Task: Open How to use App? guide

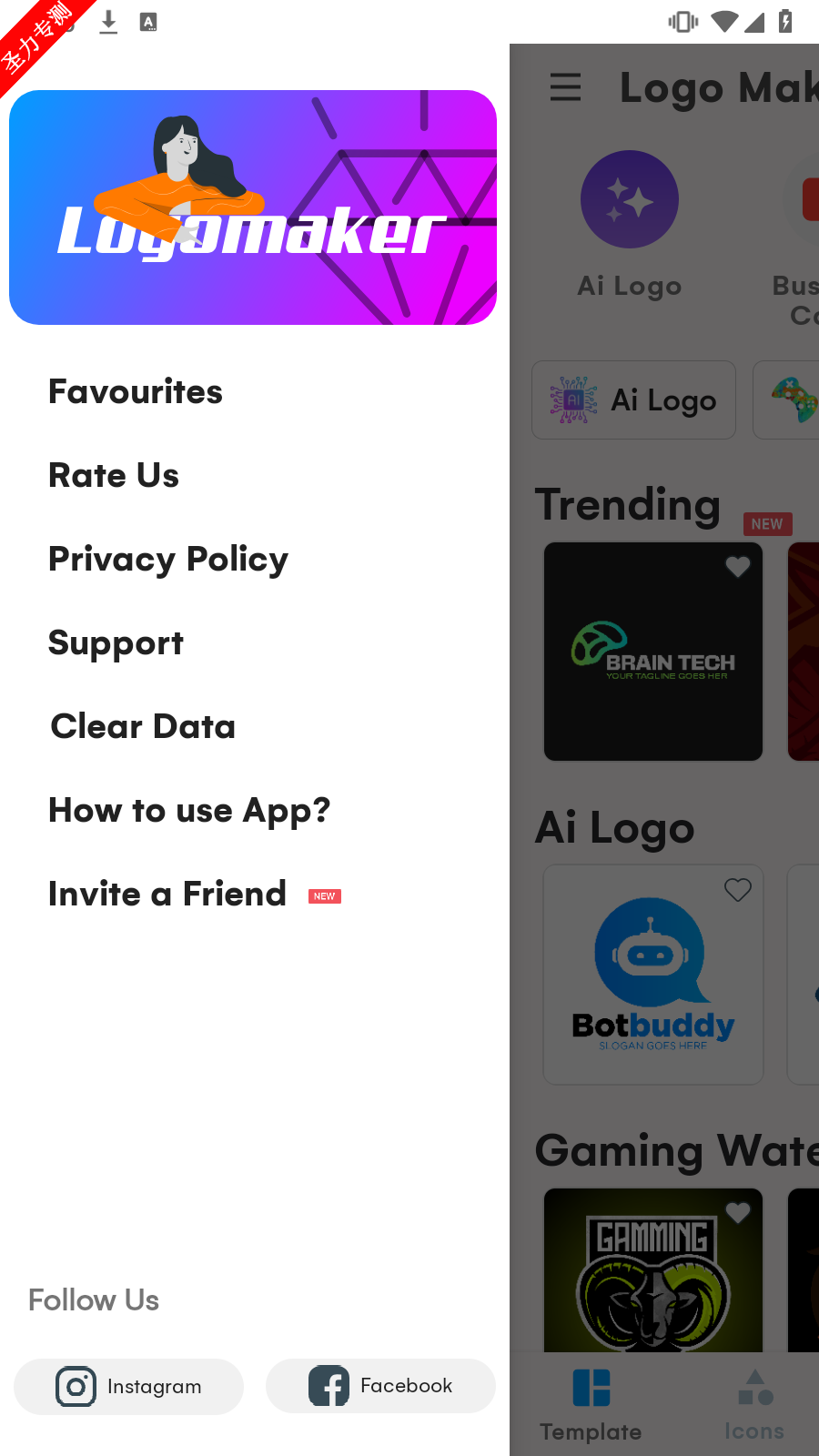Action: (x=189, y=811)
